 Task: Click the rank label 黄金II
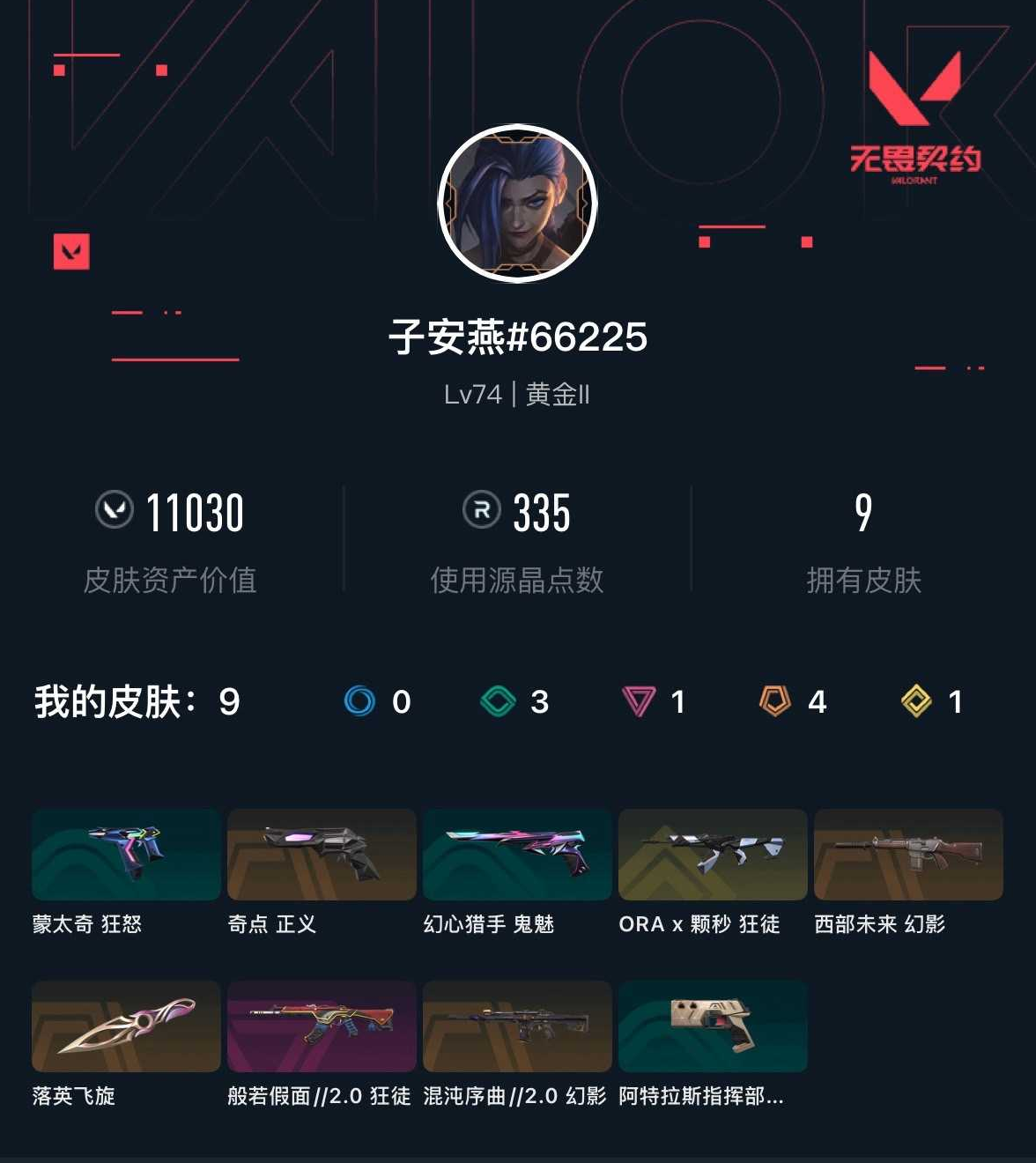(x=557, y=395)
